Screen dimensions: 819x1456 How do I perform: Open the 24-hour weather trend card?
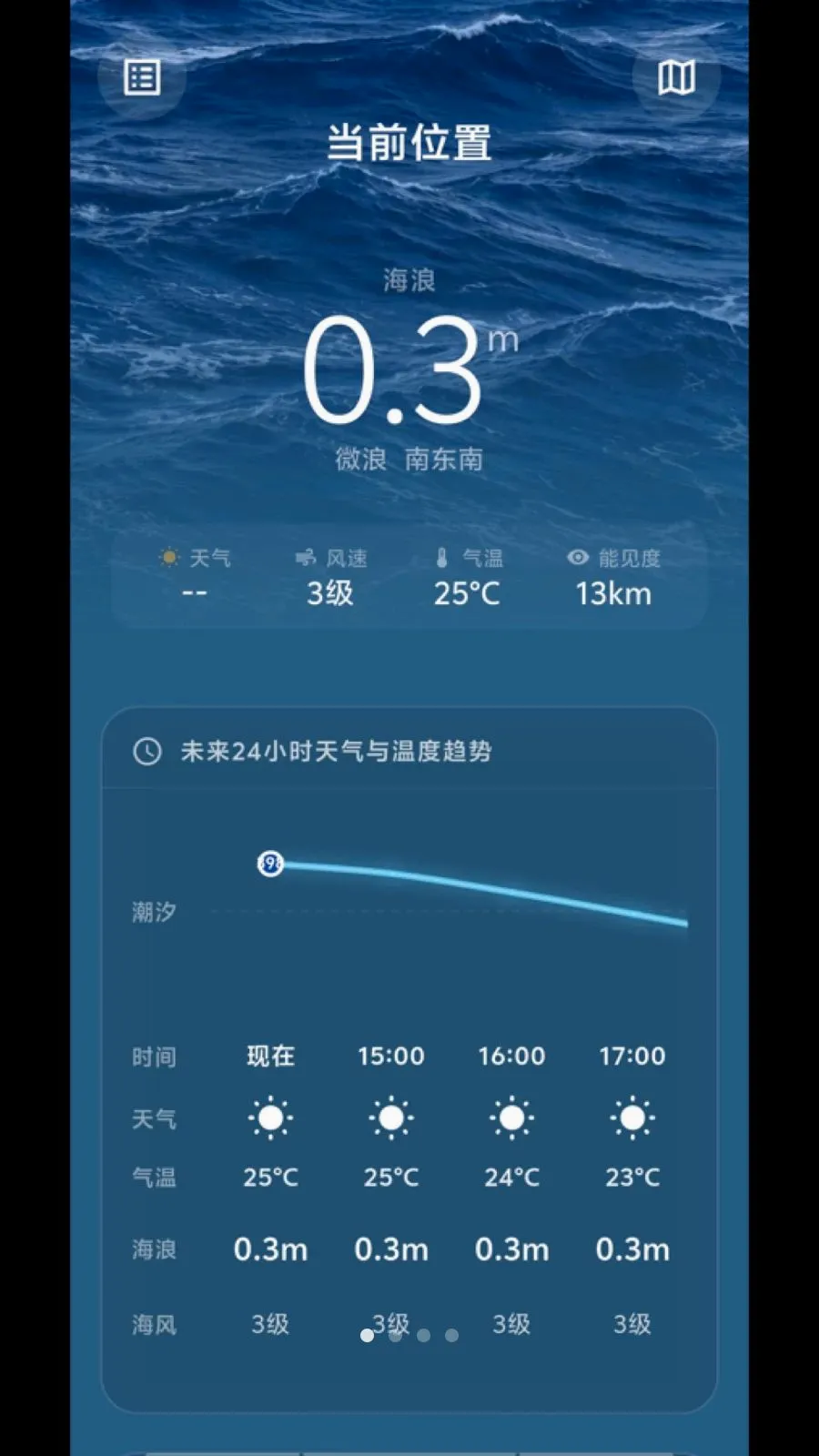409,1059
